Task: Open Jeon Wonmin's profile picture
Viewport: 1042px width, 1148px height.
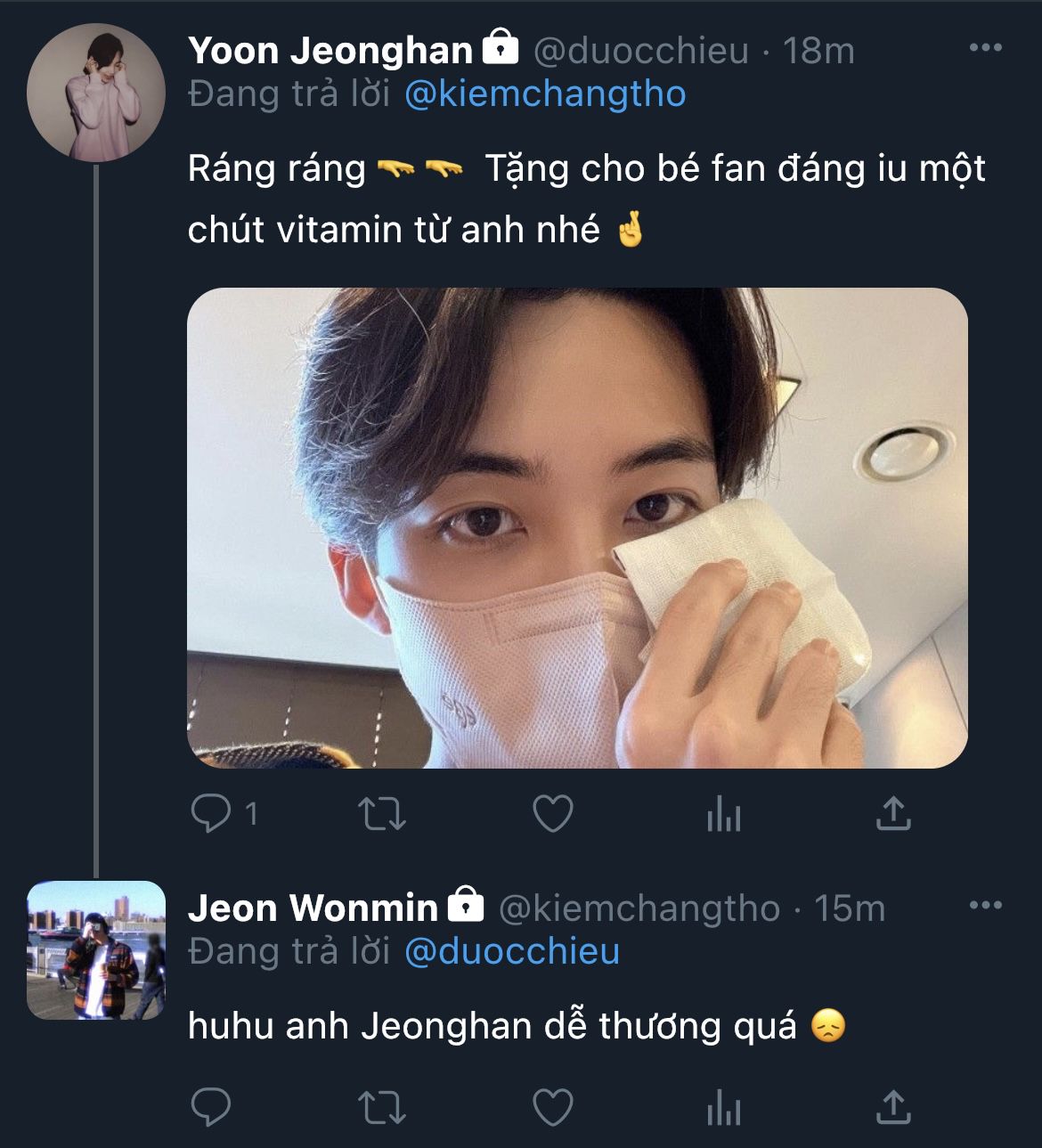Action: [96, 950]
